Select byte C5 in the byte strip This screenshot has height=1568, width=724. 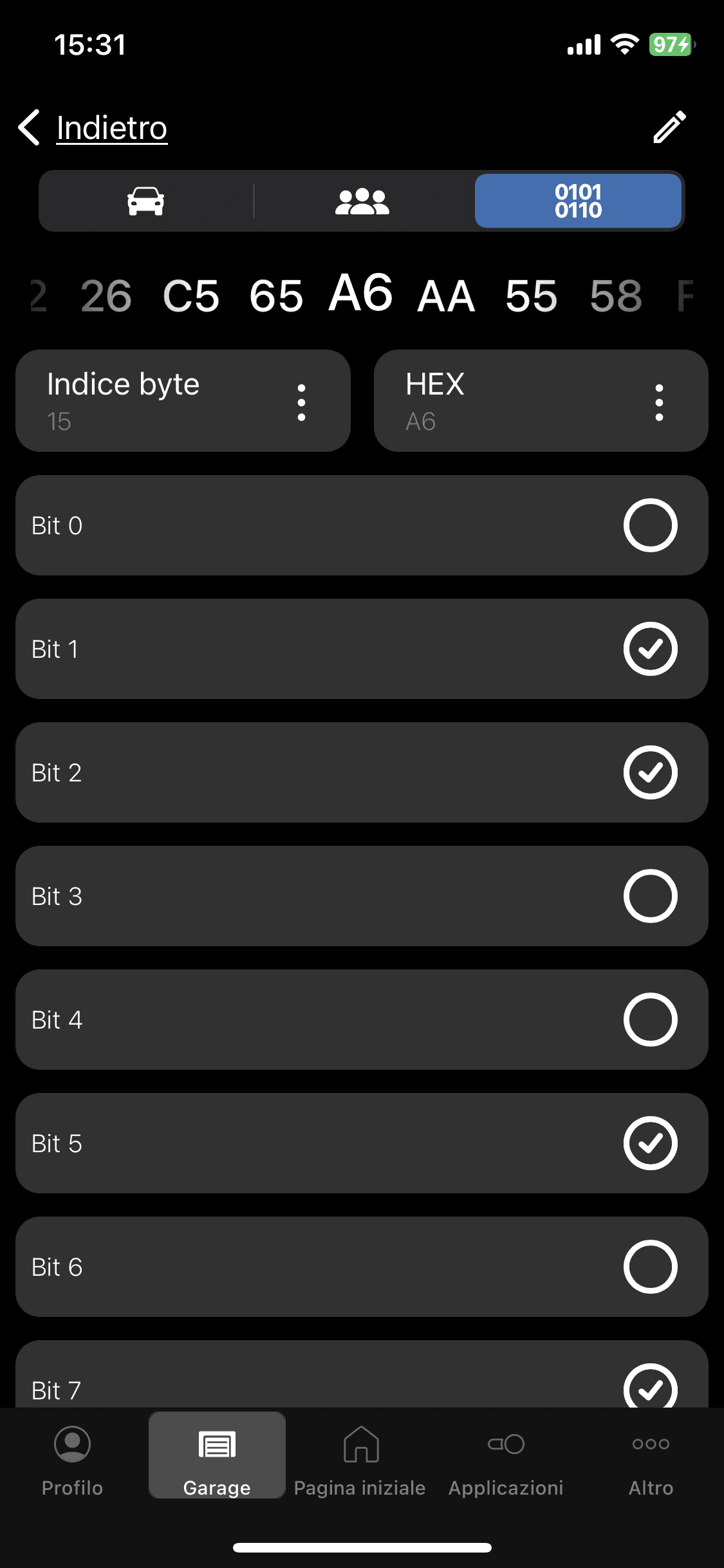tap(191, 295)
